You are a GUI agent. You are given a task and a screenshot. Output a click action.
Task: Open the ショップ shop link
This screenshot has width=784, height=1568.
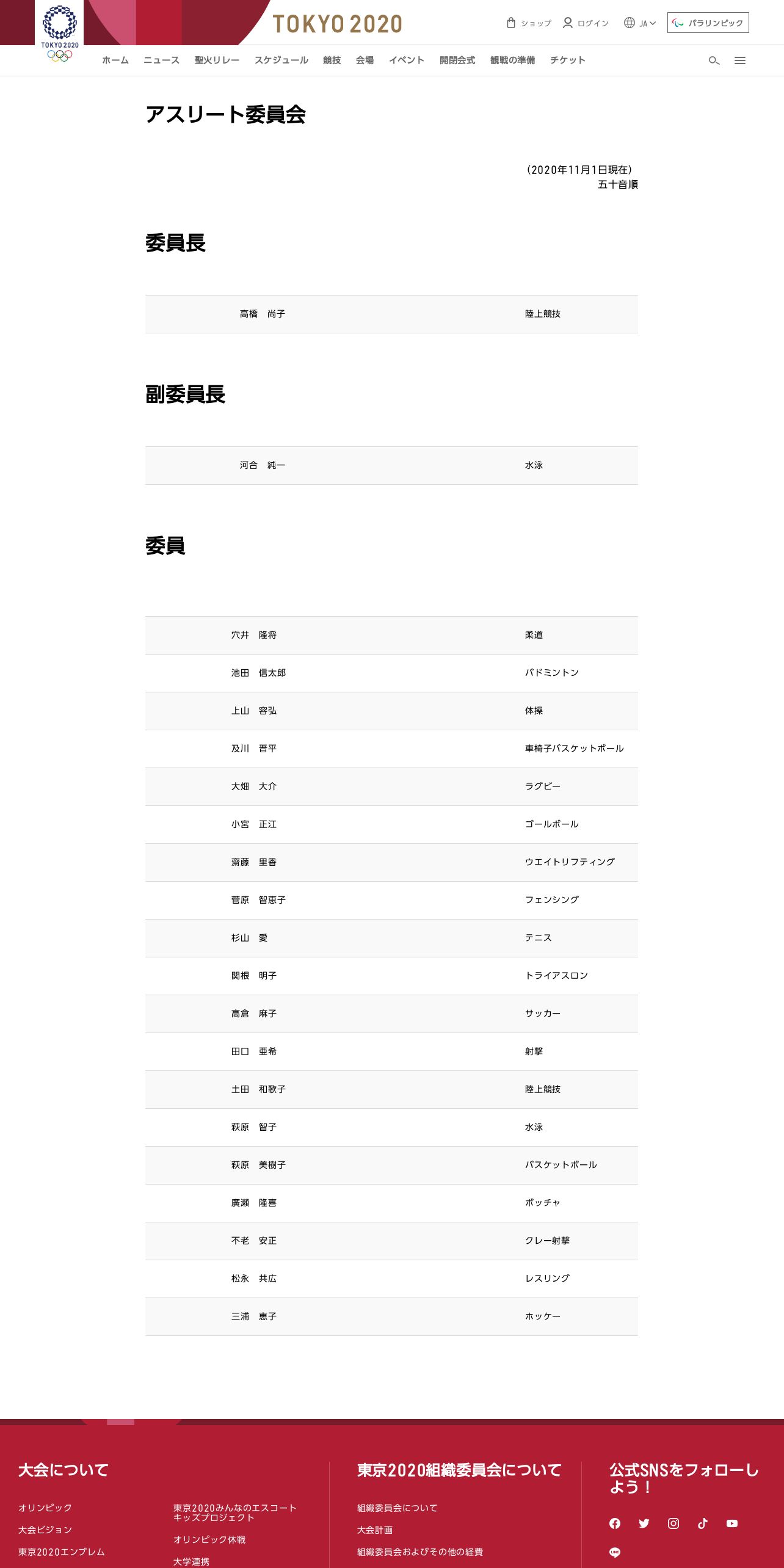click(529, 23)
